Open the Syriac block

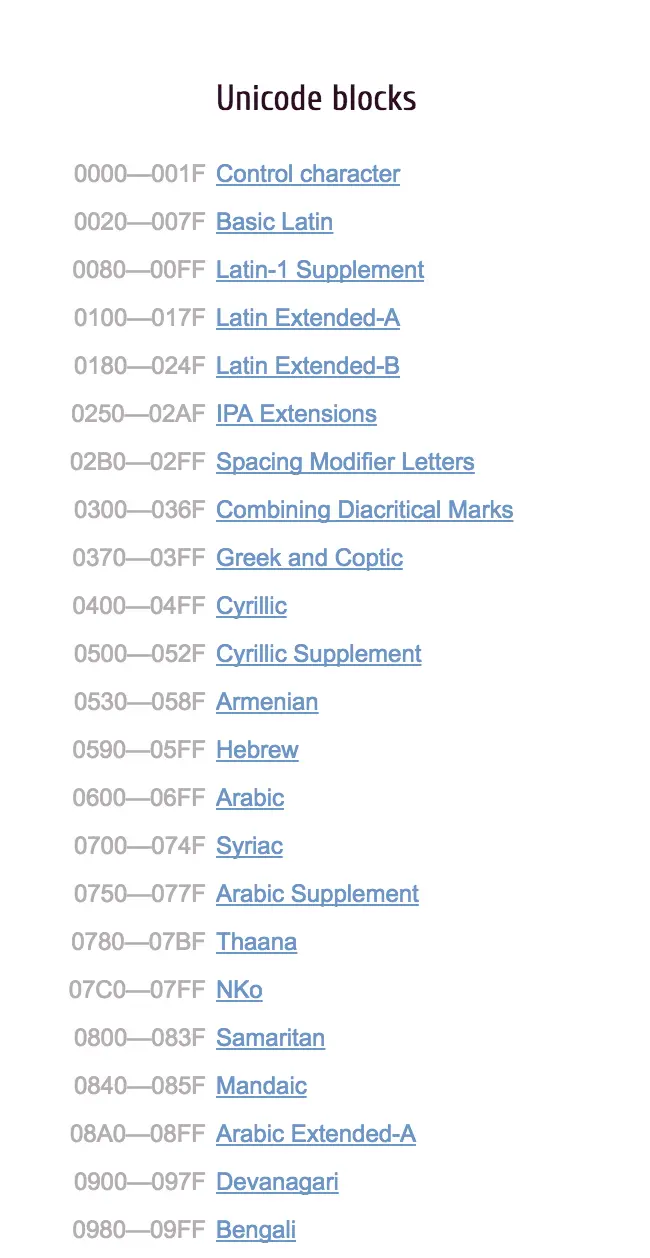tap(249, 846)
